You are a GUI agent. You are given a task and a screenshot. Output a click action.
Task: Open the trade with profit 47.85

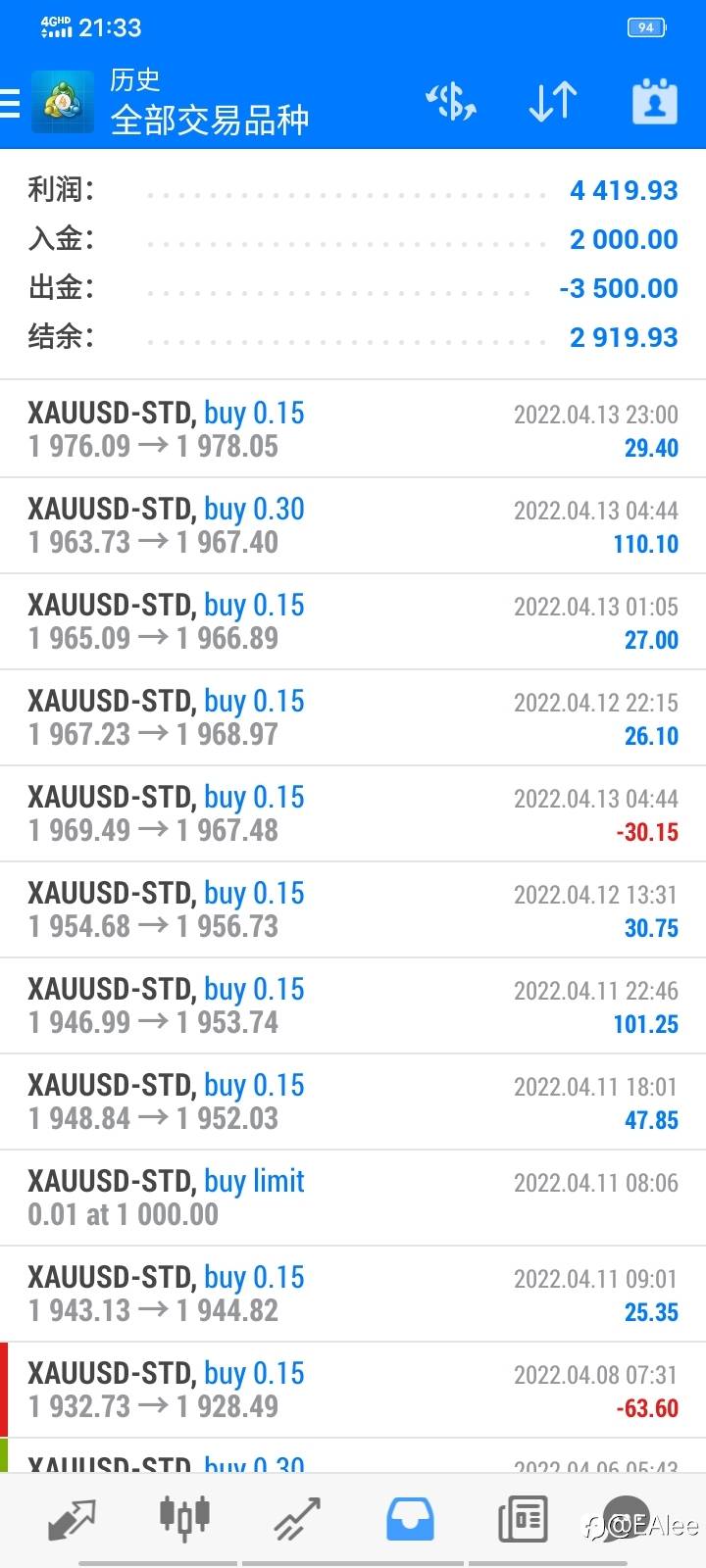pyautogui.click(x=353, y=1102)
